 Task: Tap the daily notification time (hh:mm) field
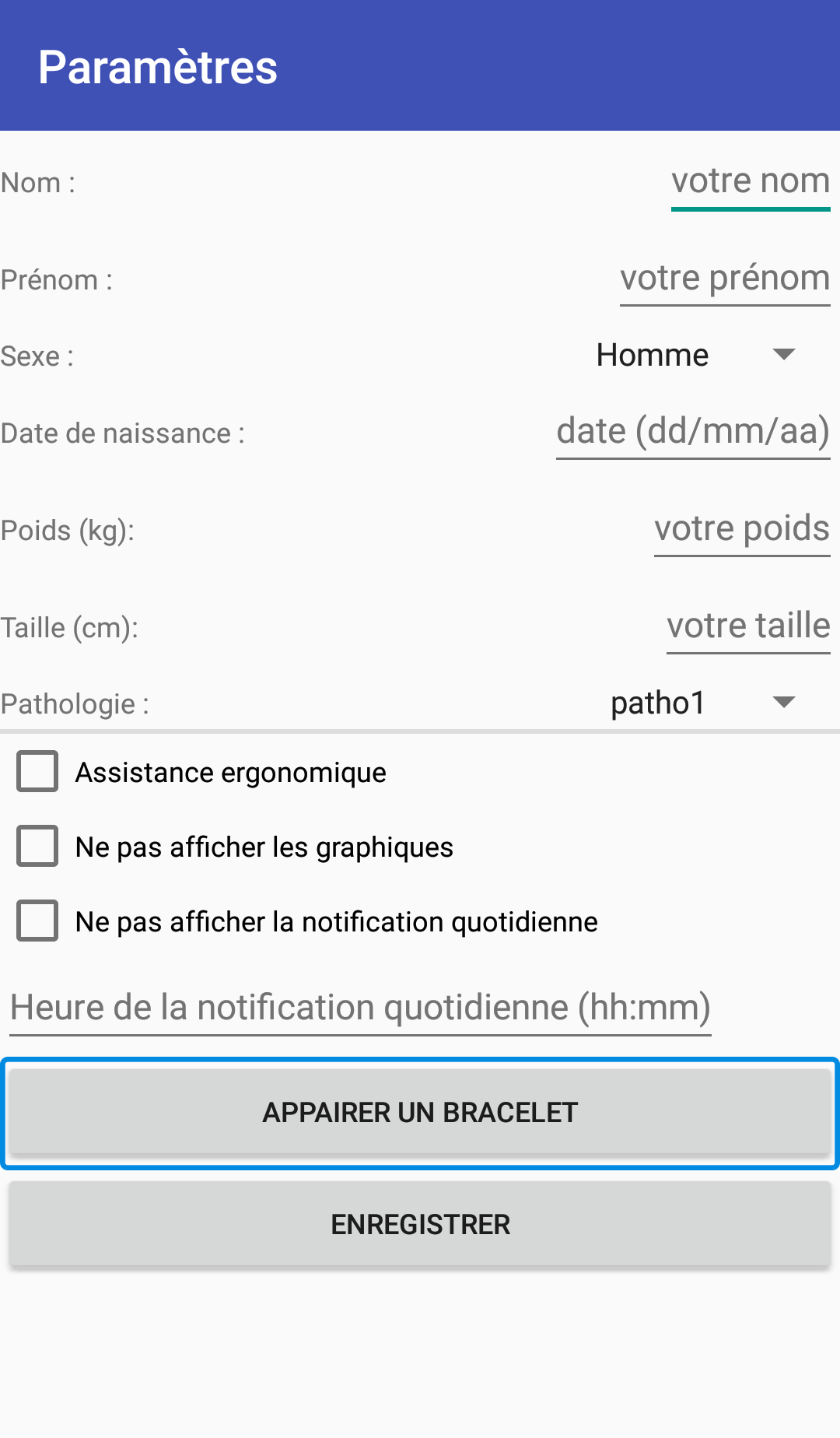click(360, 1008)
